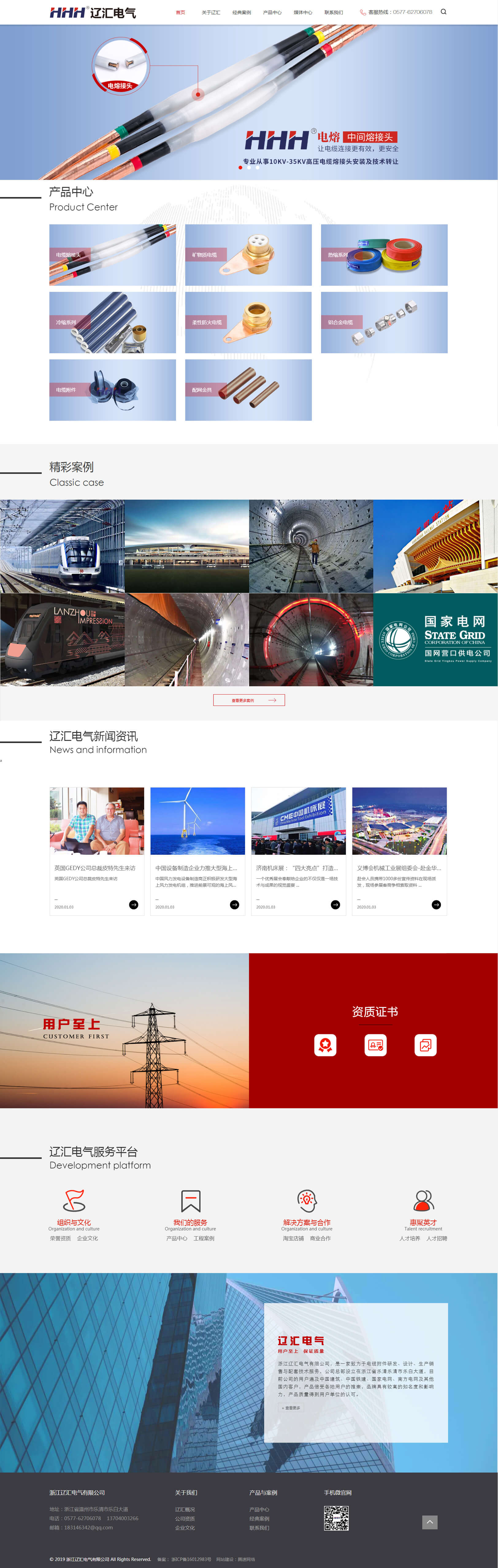Screen dimensions: 498x1568
Task: Open the 铝合金电缆 product tile
Action: click(x=384, y=323)
